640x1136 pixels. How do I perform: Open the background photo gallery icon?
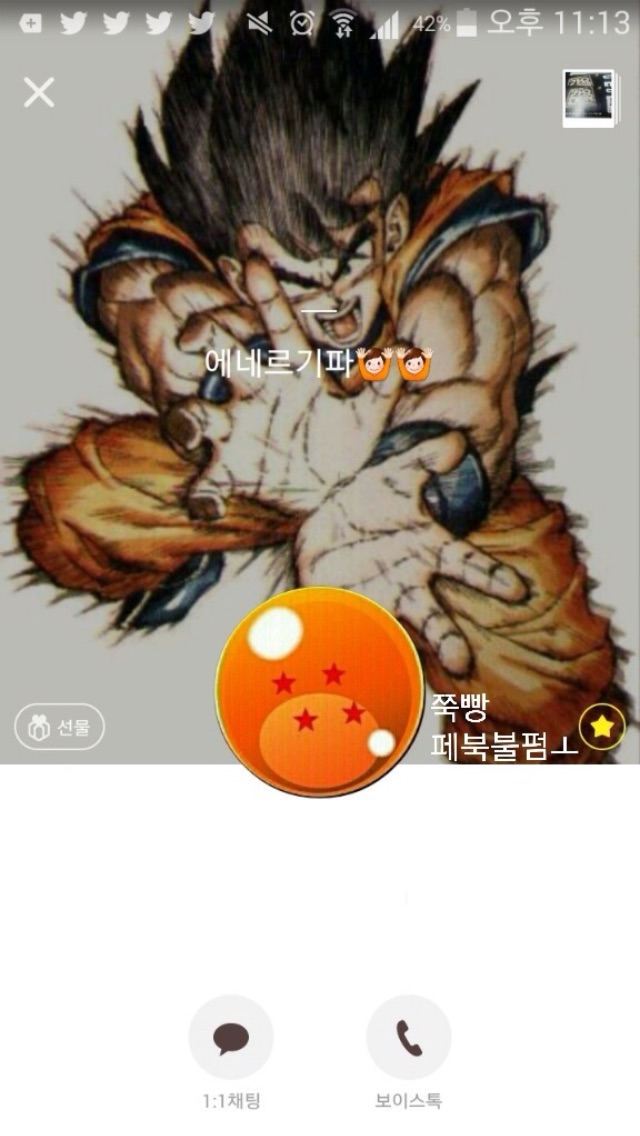pyautogui.click(x=589, y=98)
